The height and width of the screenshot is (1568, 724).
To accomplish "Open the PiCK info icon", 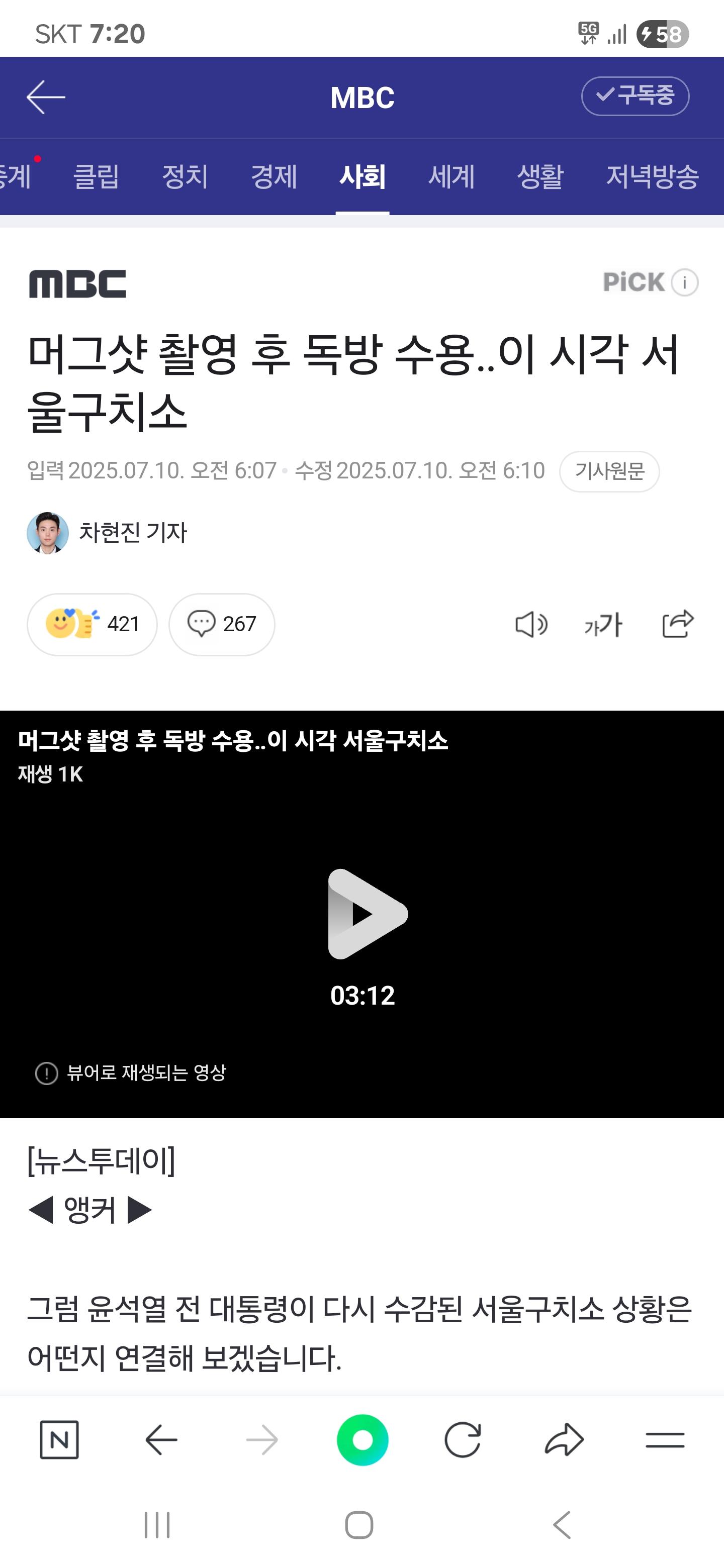I will pos(684,283).
